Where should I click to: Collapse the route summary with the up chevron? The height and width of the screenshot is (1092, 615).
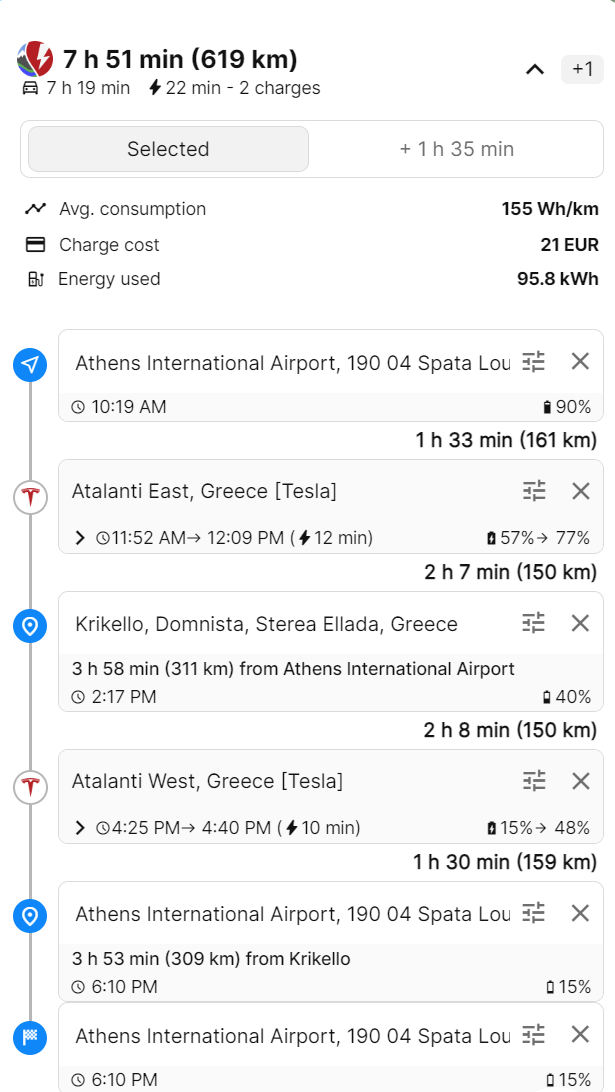(534, 70)
